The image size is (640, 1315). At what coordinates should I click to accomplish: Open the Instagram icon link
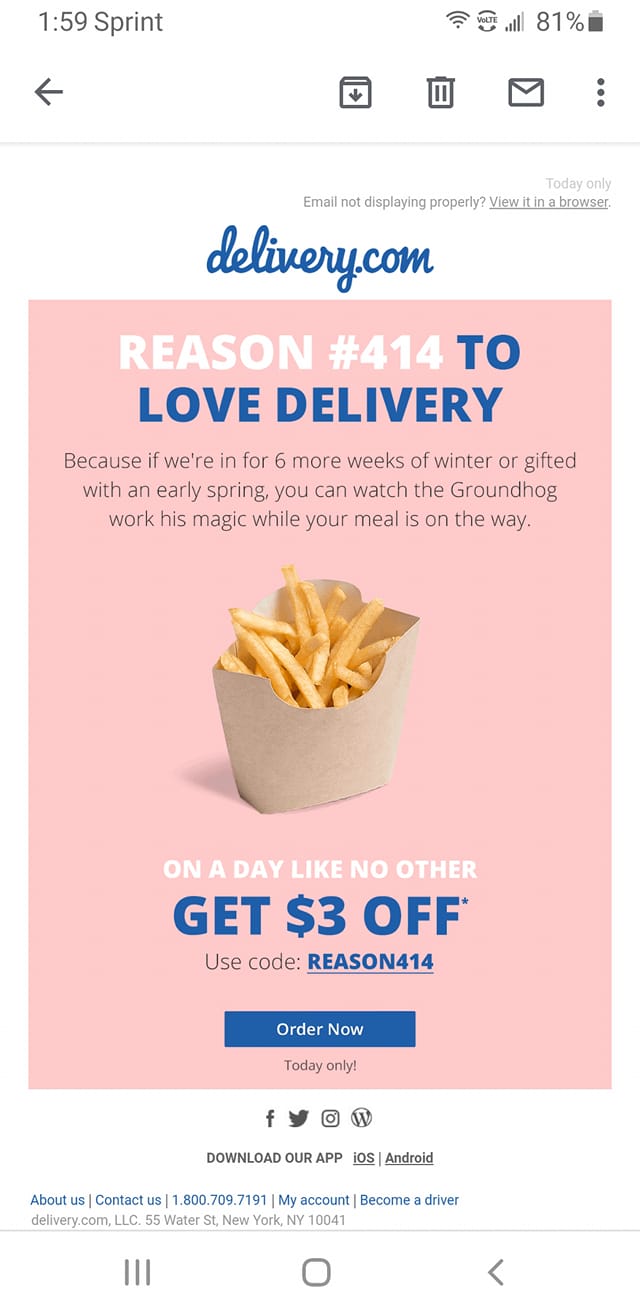330,1118
